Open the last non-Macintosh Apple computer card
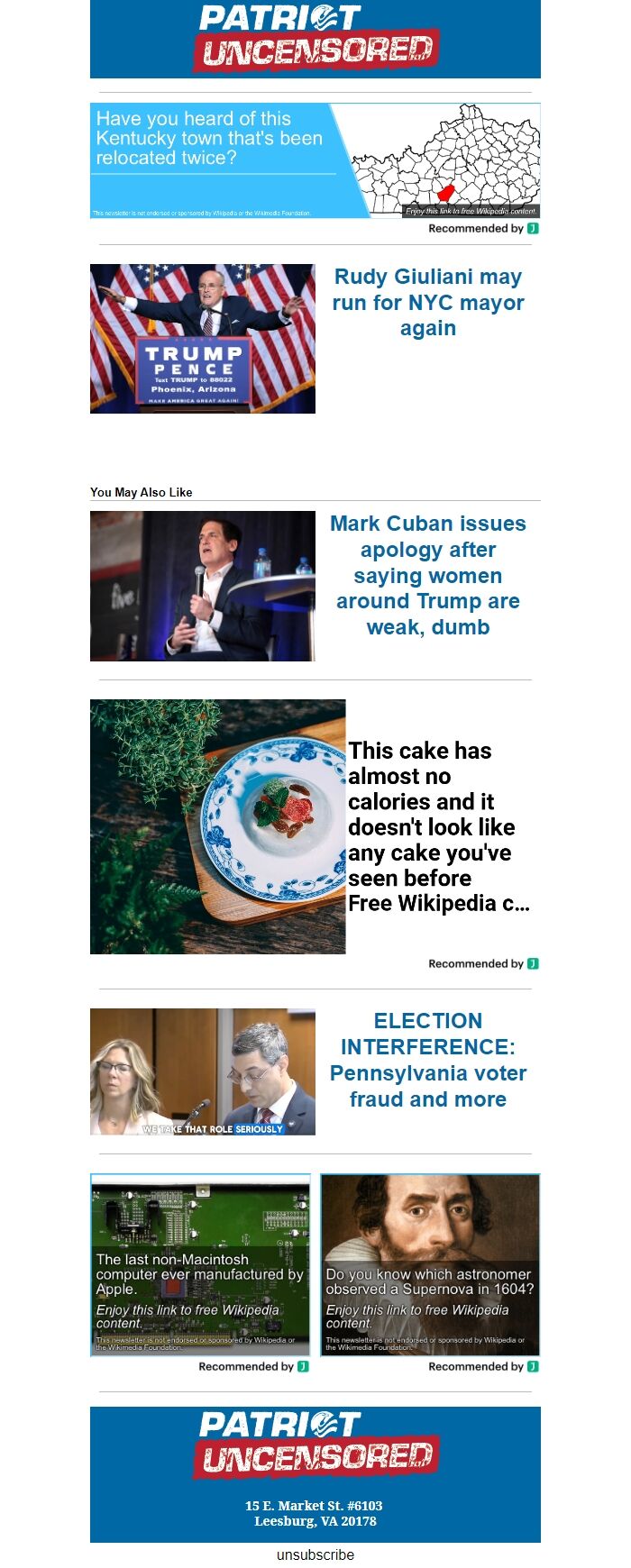This screenshot has height=1568, width=631. (x=200, y=1263)
